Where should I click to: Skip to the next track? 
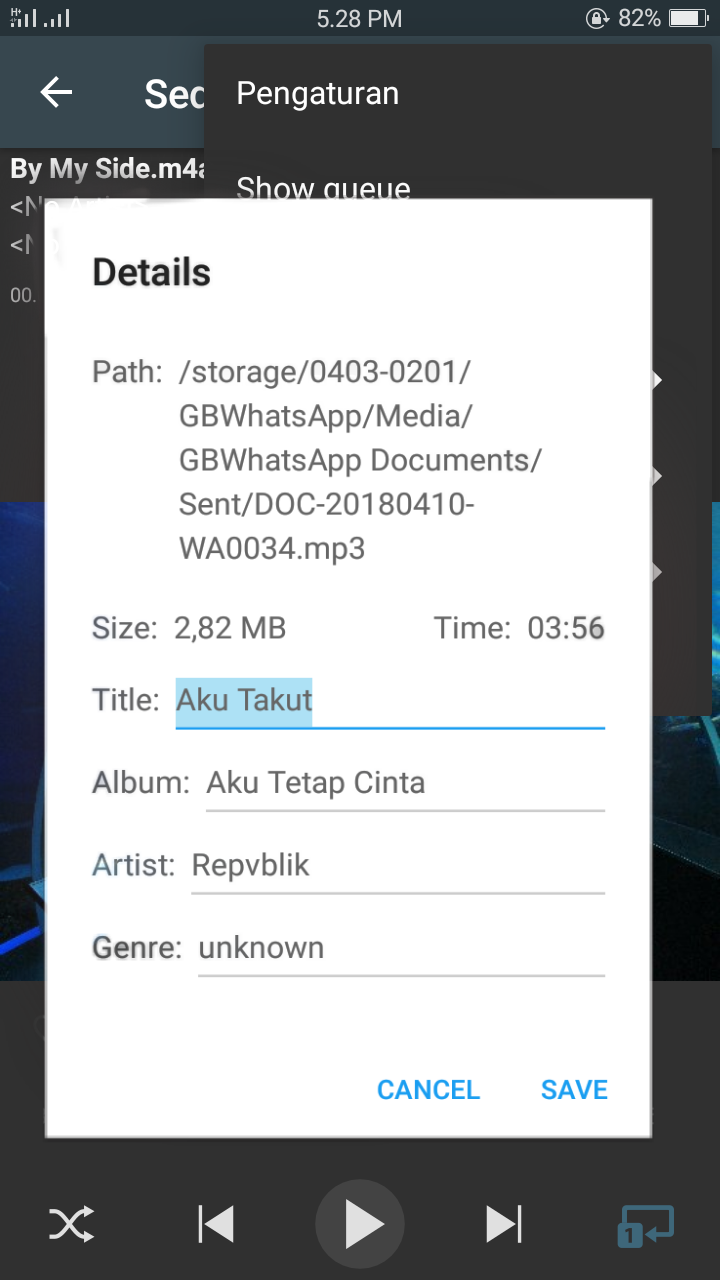pos(503,1223)
